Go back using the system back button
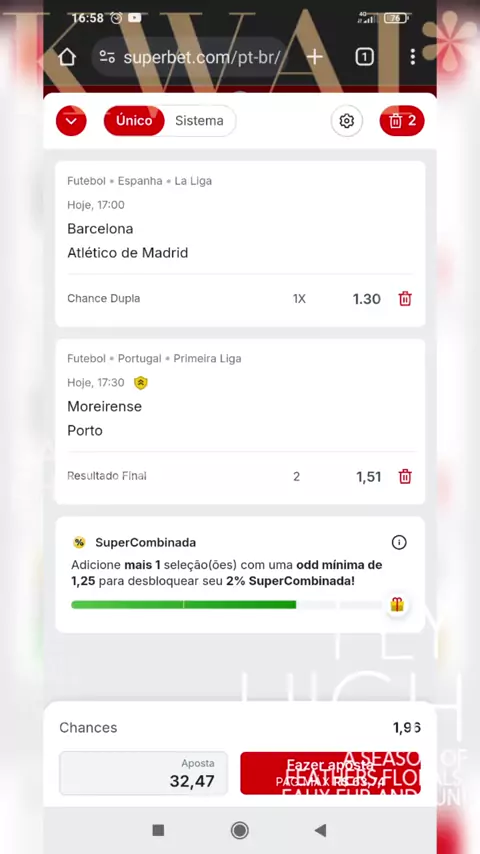The image size is (480, 854). 321,830
